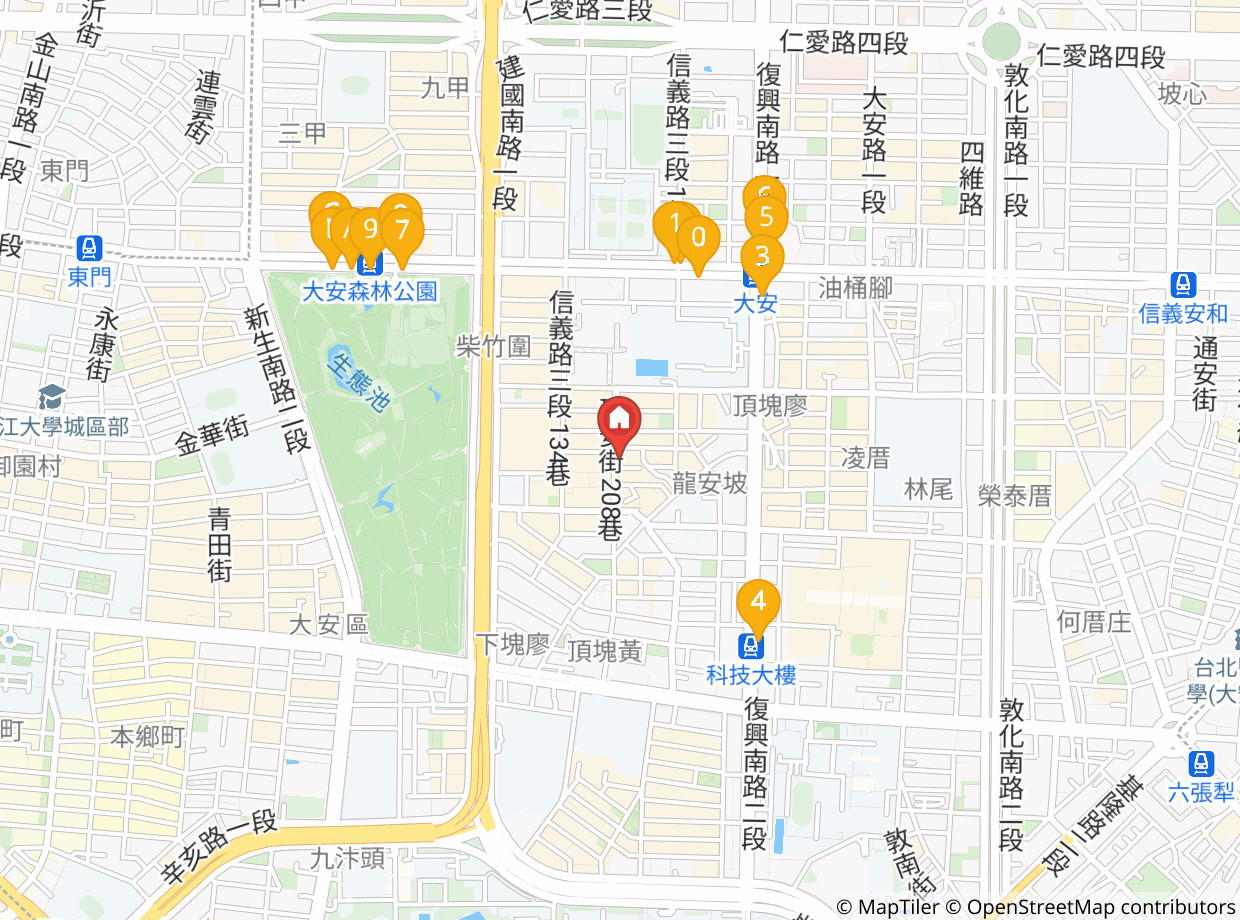
Task: Select orange marker number 0
Action: 699,239
